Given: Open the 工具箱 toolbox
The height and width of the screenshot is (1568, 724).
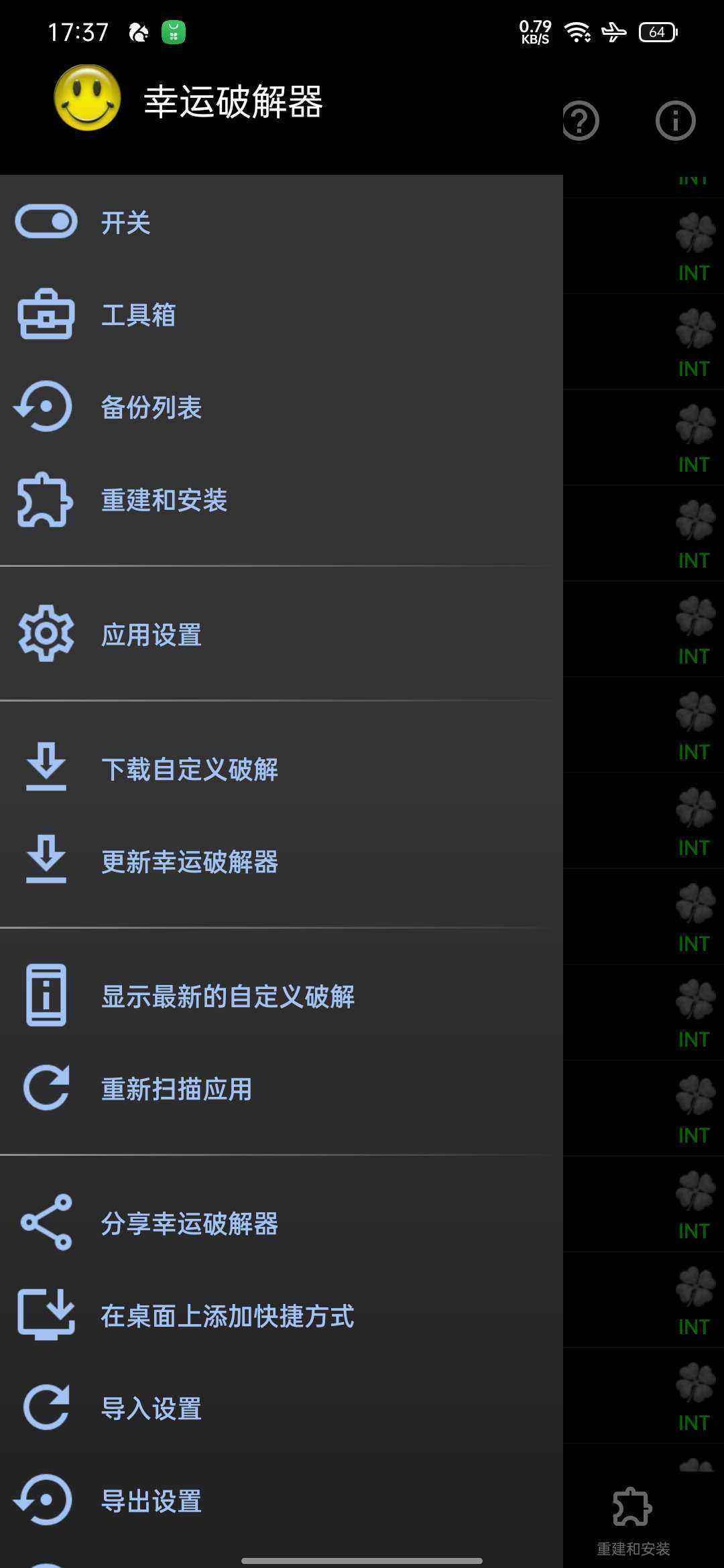Looking at the screenshot, I should (138, 315).
